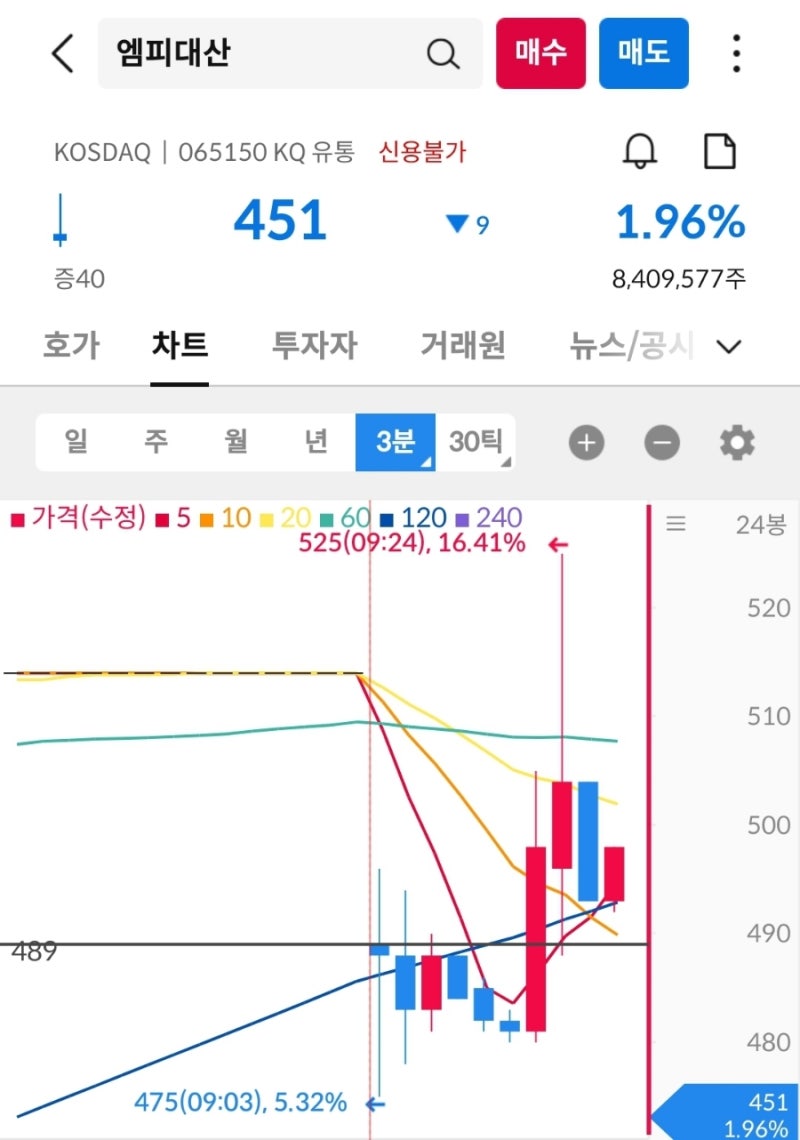Switch to the 호가 tab
Image resolution: width=800 pixels, height=1140 pixels.
point(70,345)
